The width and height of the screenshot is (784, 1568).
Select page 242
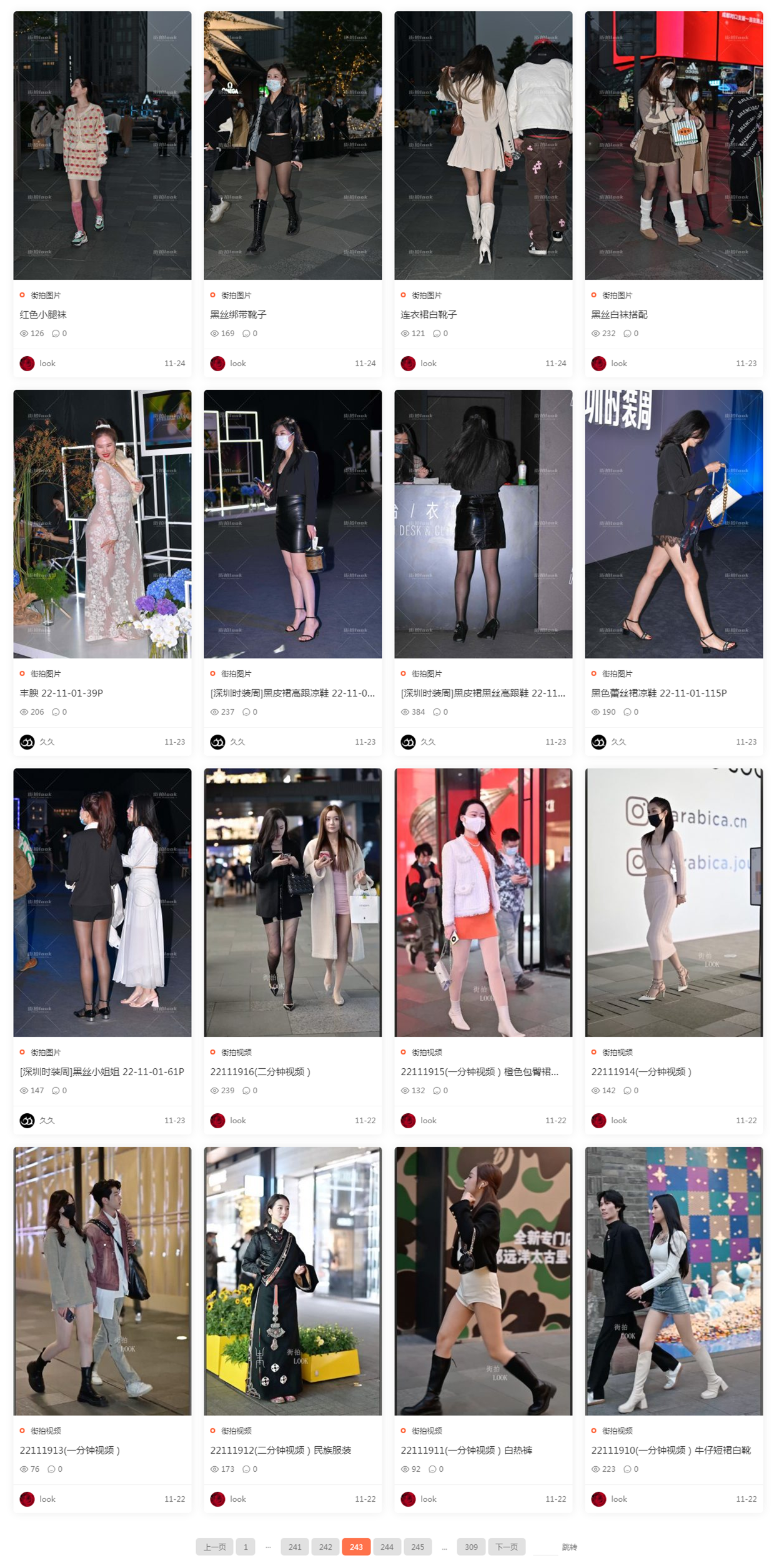click(x=325, y=1547)
